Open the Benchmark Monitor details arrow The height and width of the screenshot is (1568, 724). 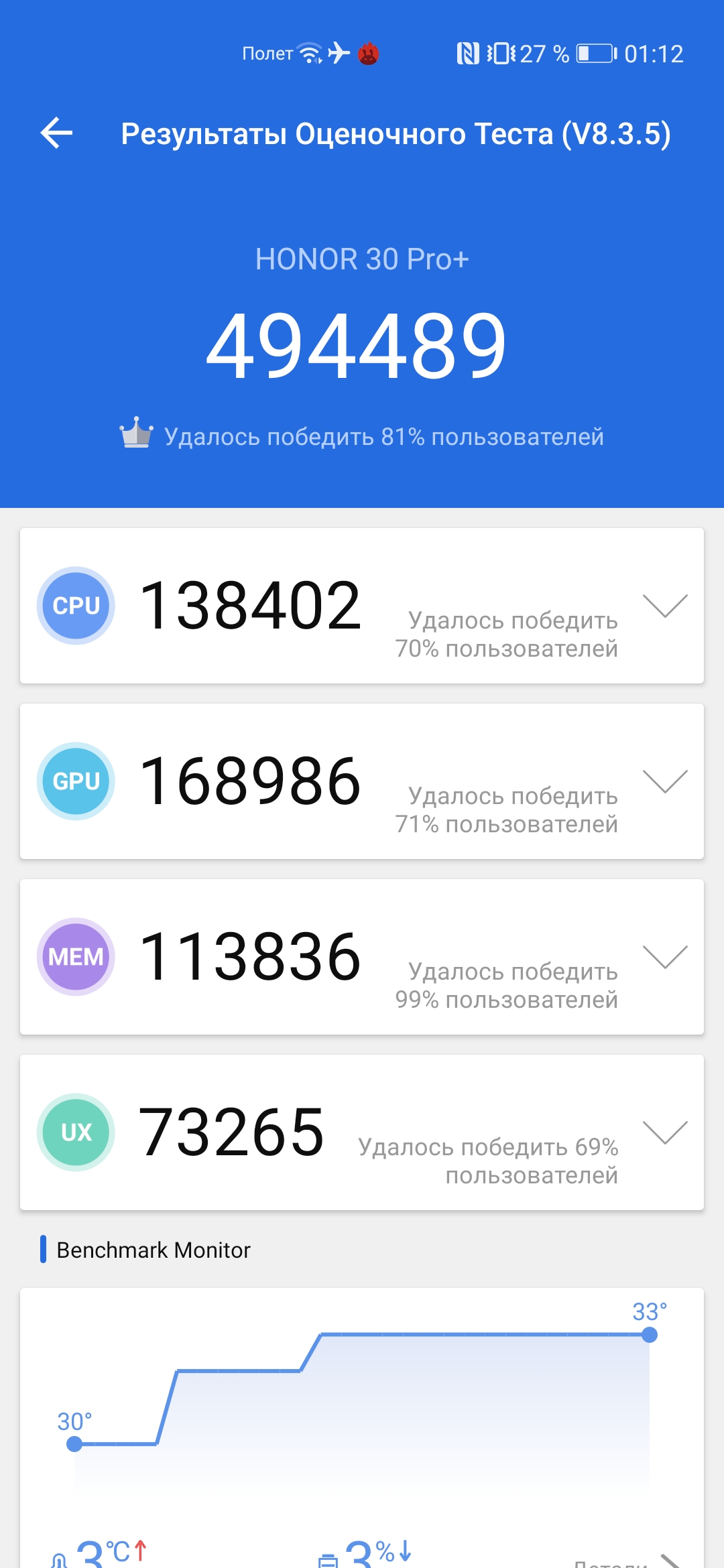coord(669,1560)
